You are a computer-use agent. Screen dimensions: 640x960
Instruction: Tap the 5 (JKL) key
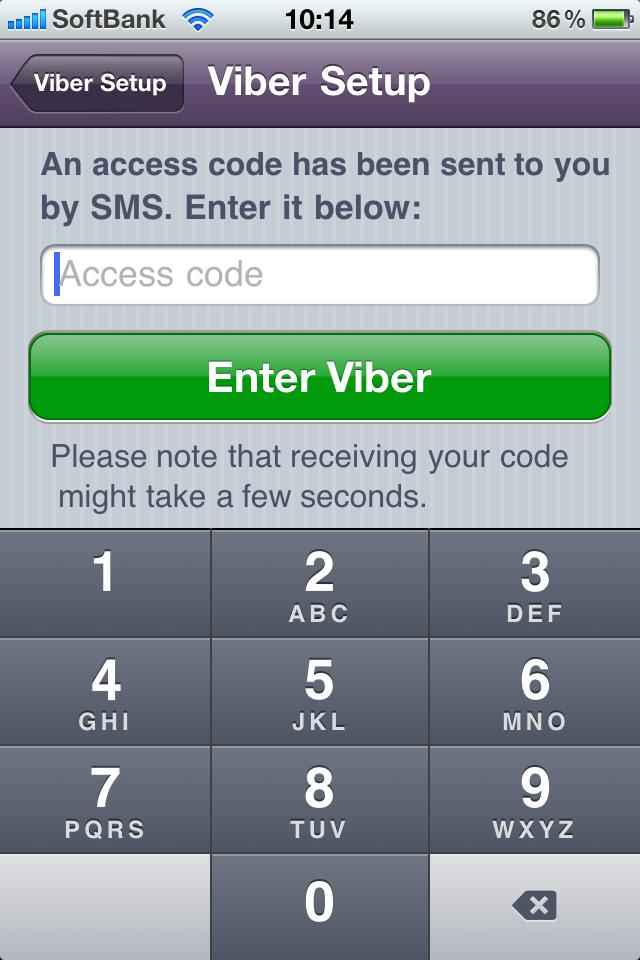coord(320,692)
